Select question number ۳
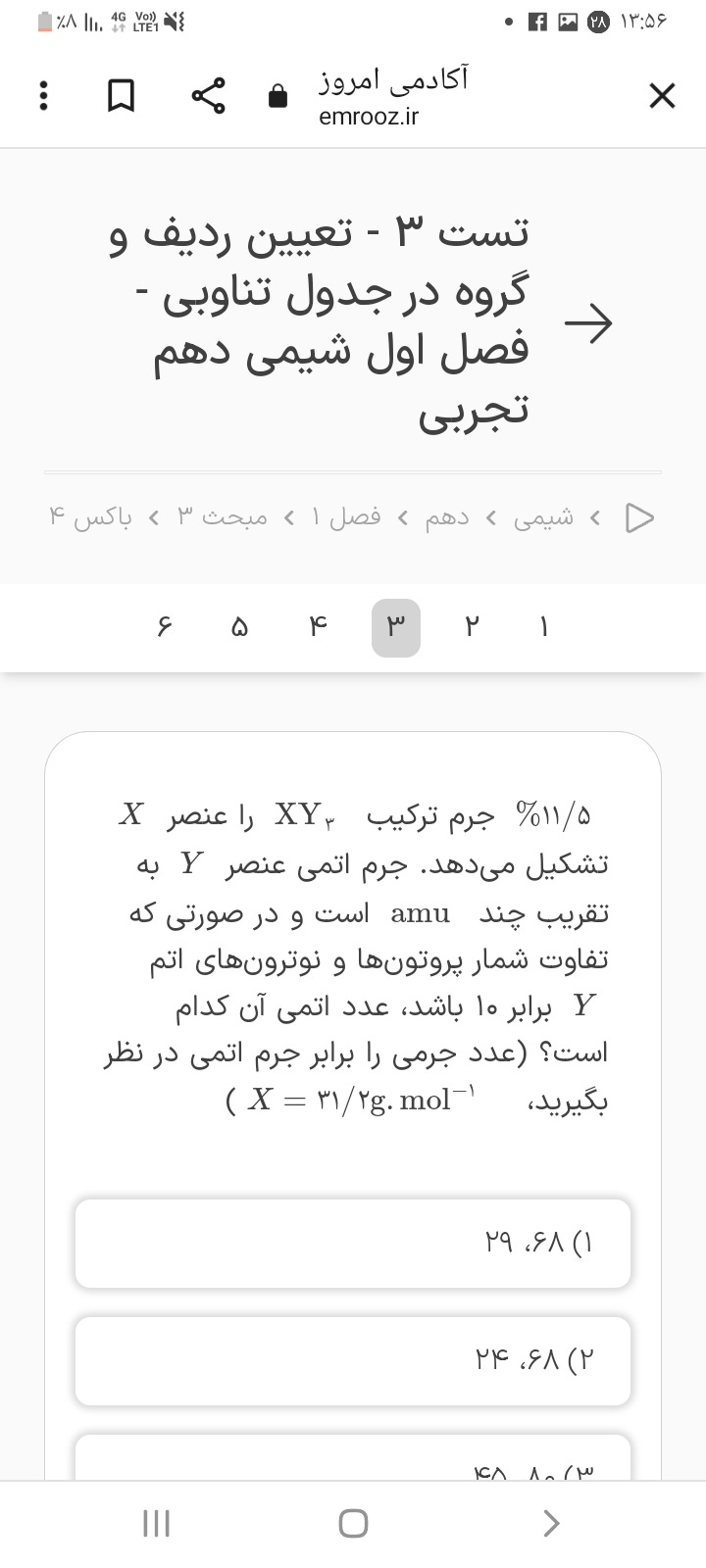 click(x=396, y=627)
